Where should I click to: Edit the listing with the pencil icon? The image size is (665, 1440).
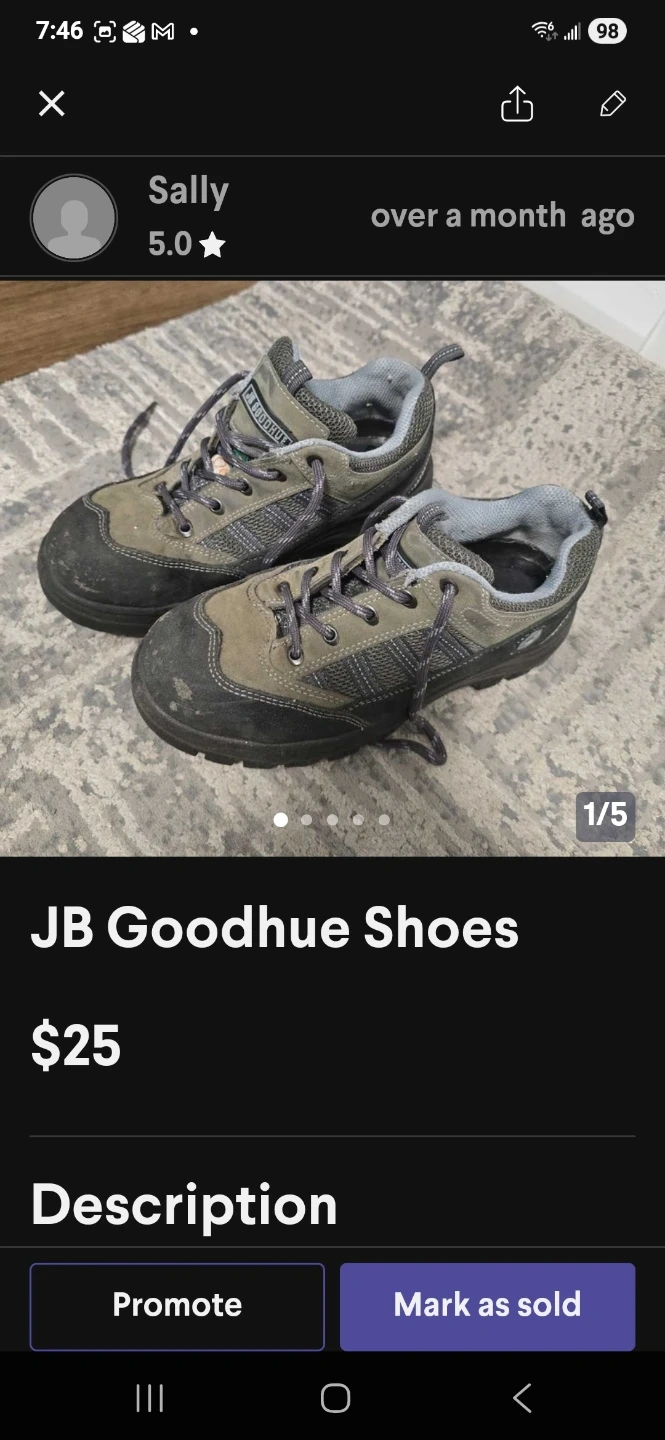(612, 103)
